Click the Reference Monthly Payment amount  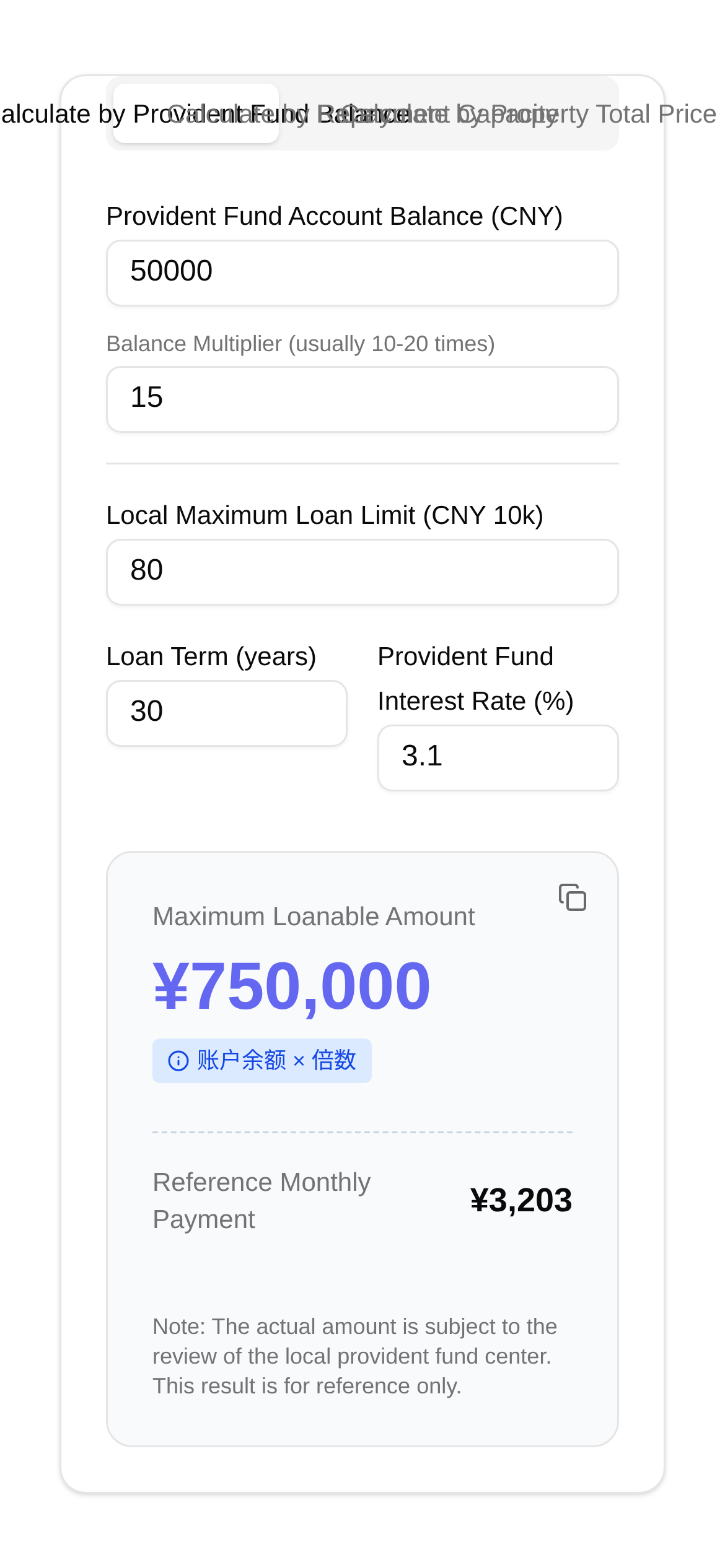pos(521,1200)
